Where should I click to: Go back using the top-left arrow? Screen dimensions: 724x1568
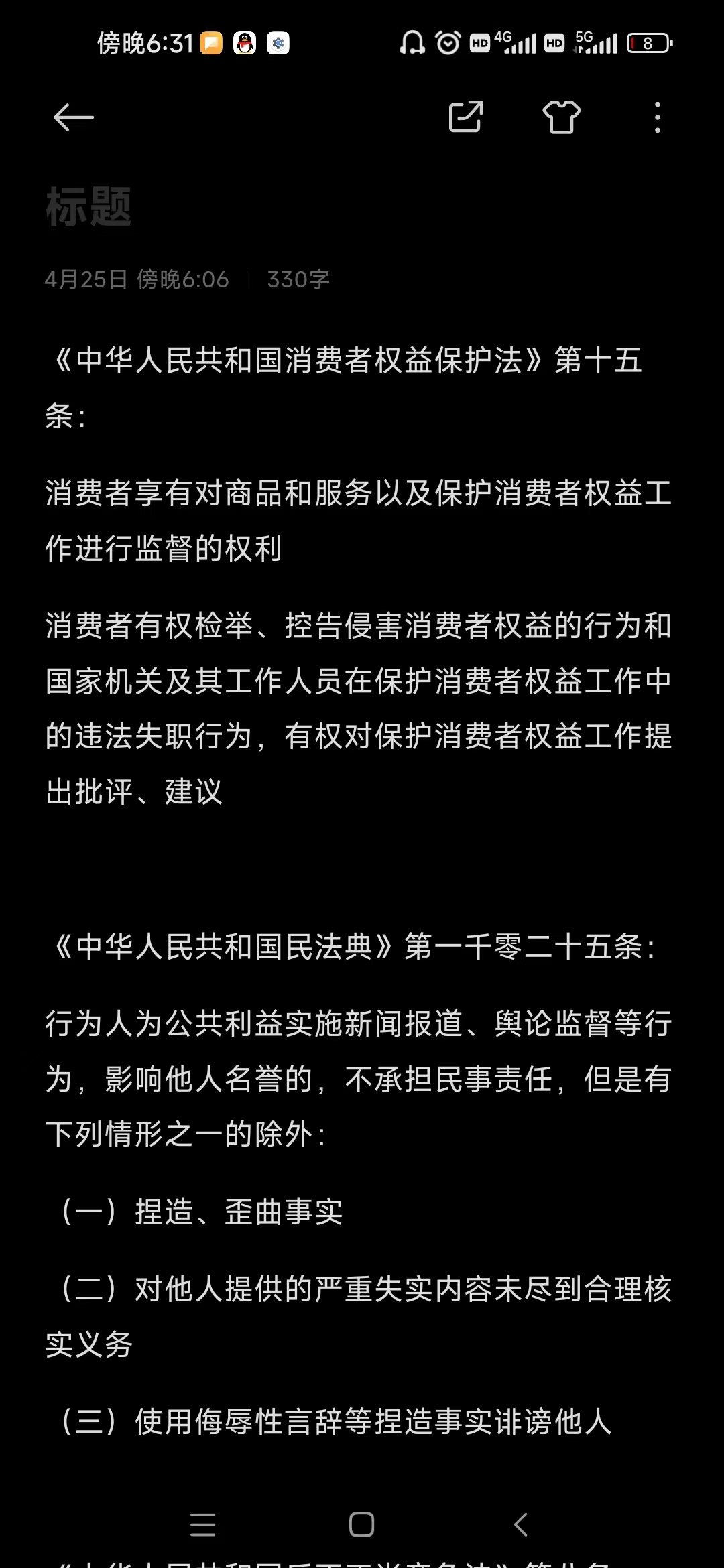(x=73, y=118)
